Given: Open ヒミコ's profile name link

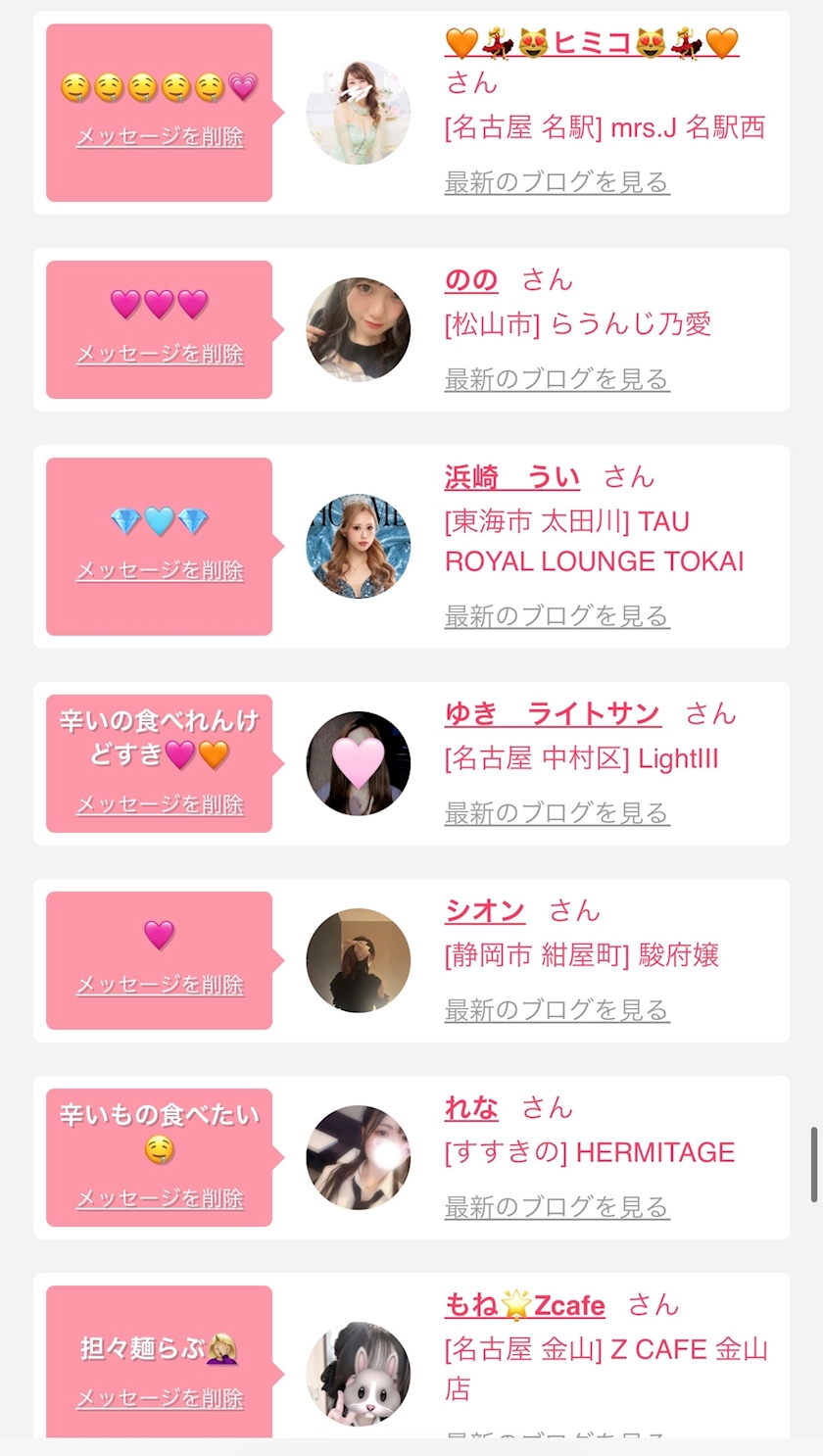Looking at the screenshot, I should [x=592, y=43].
